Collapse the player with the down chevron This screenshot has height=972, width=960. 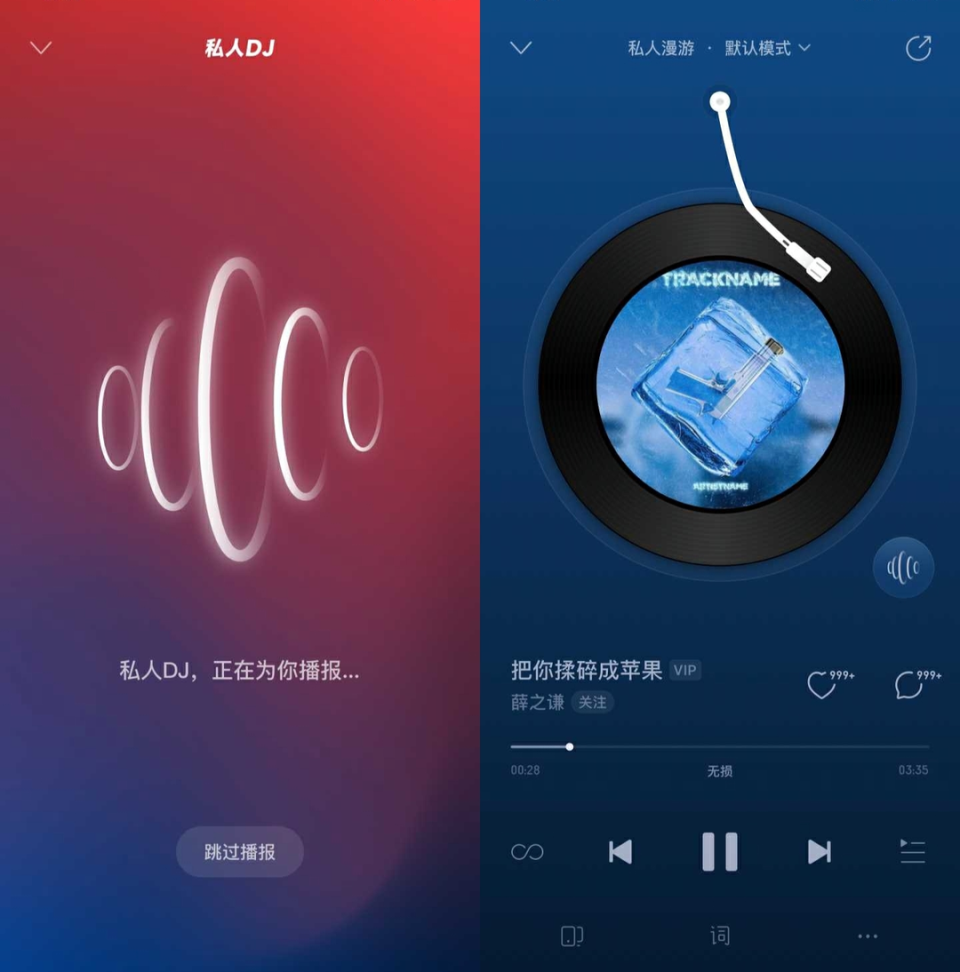coord(519,48)
